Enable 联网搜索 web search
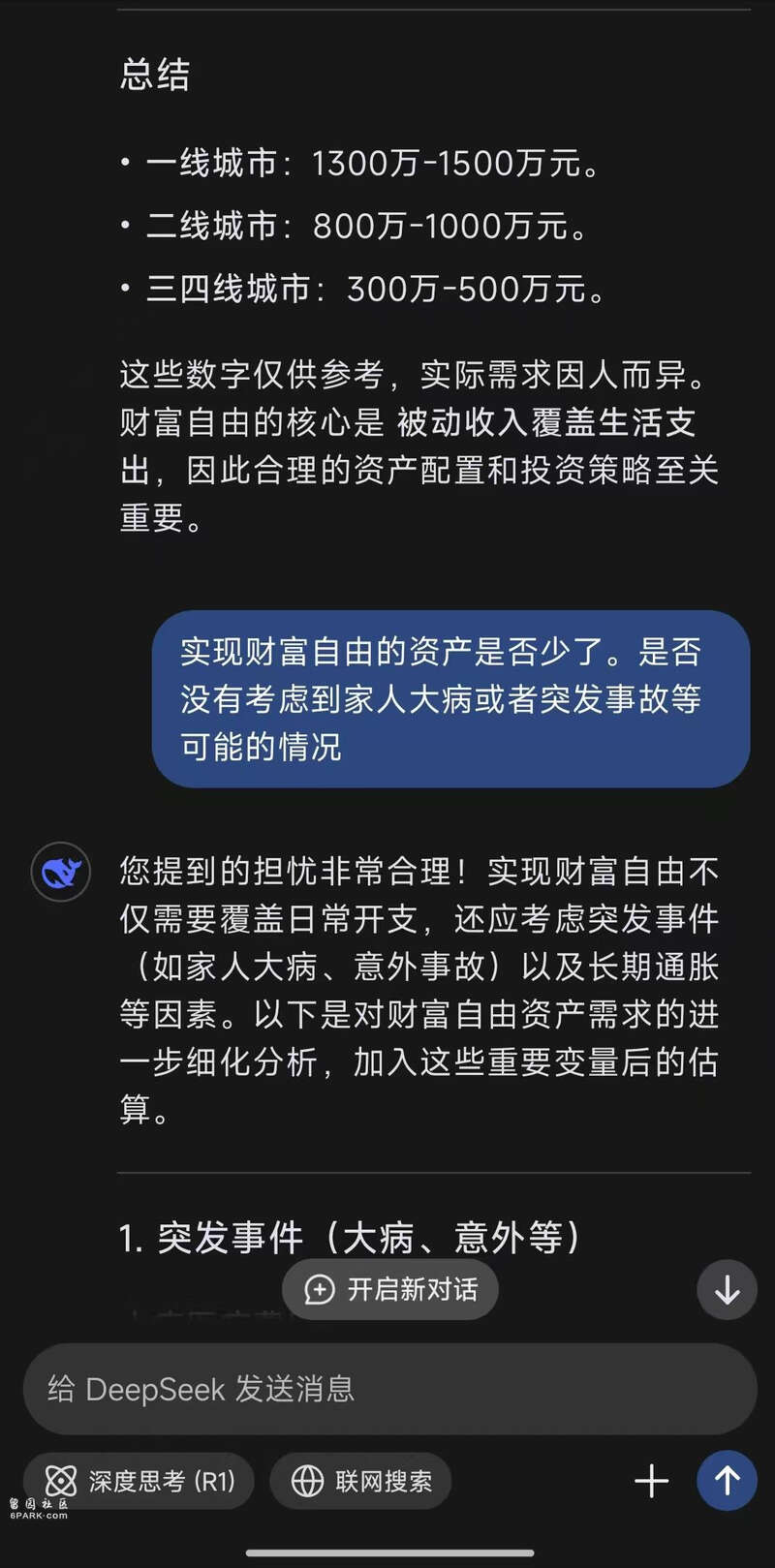The width and height of the screenshot is (775, 1568). tap(360, 1480)
